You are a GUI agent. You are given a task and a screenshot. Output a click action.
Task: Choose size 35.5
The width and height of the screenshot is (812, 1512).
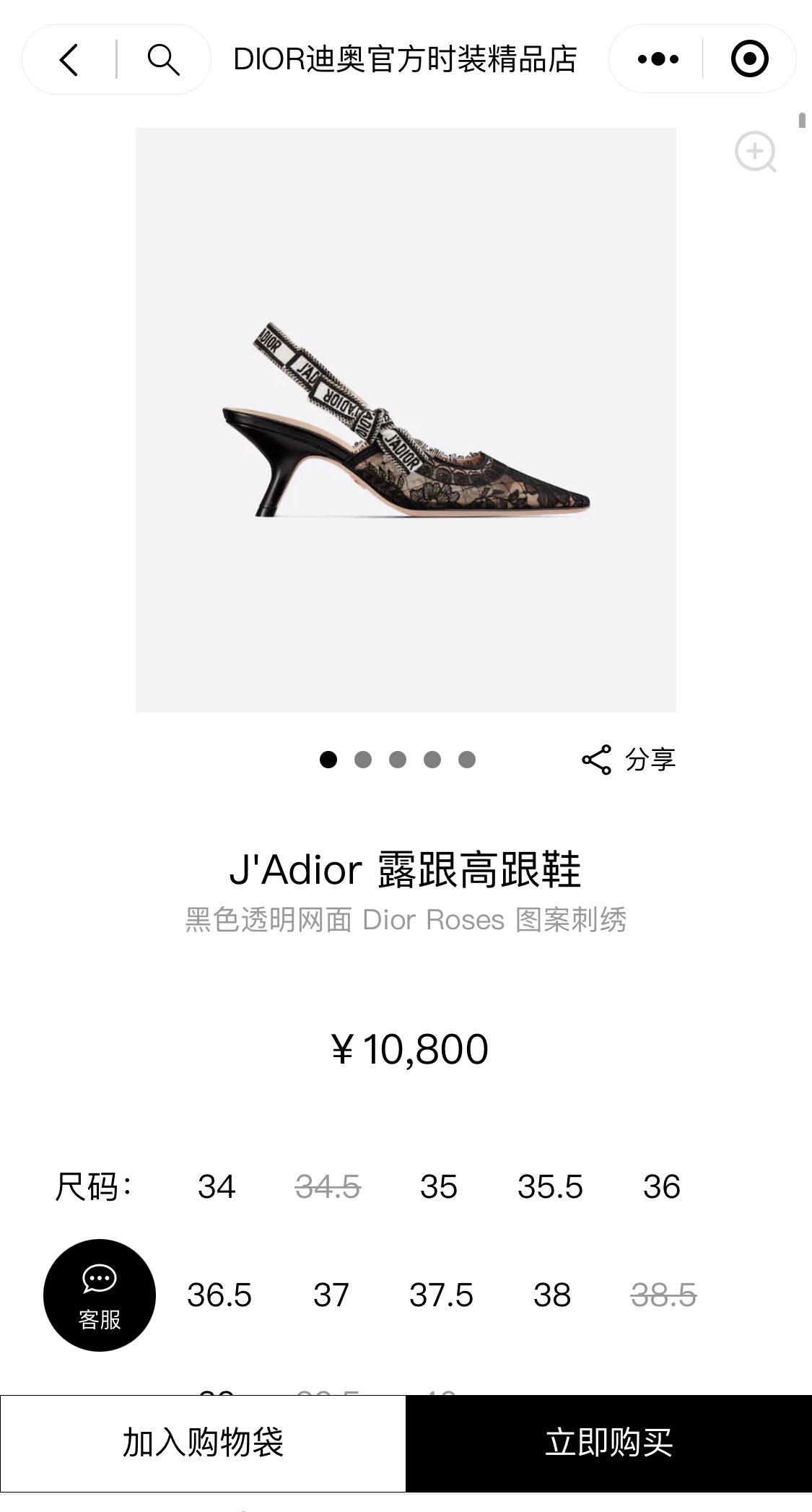[x=550, y=1187]
